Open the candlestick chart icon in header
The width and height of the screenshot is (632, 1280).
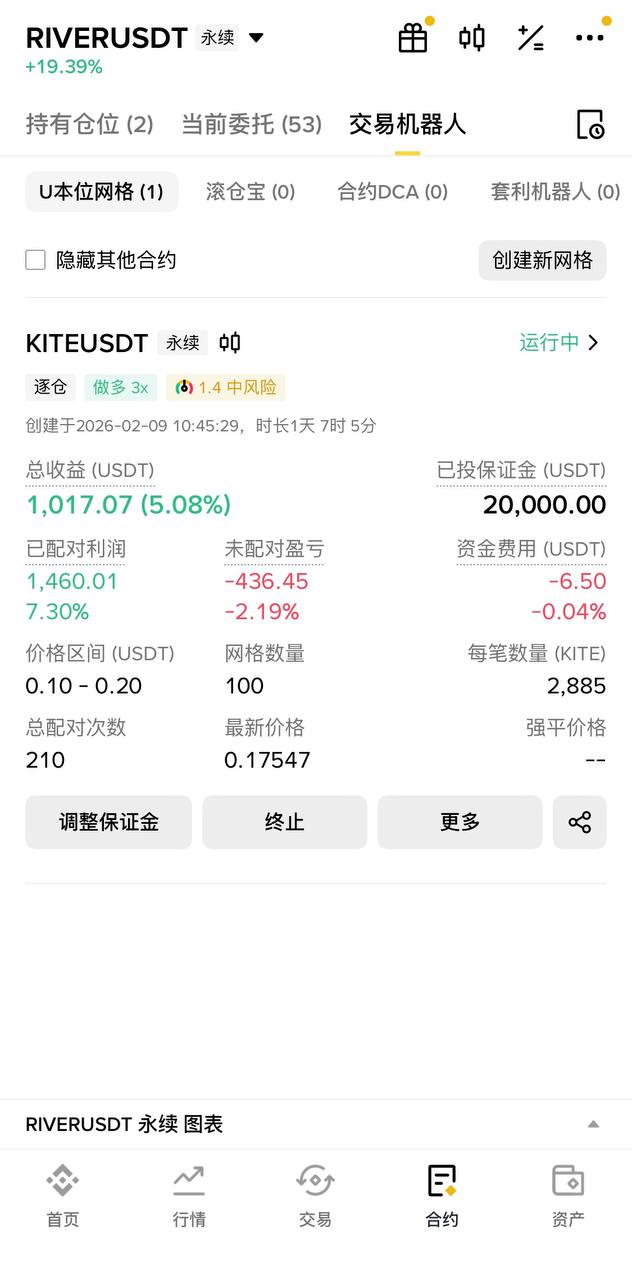coord(472,38)
